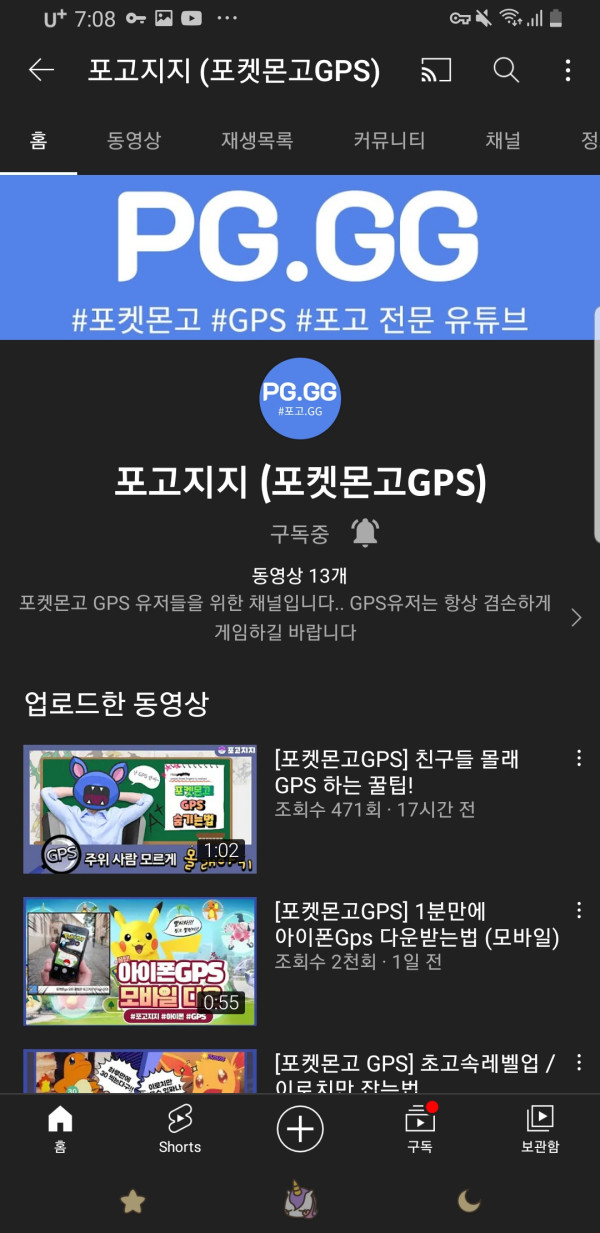Open the 구독 subscriptions tab
Screen dimensions: 600x1233
pos(419,1130)
